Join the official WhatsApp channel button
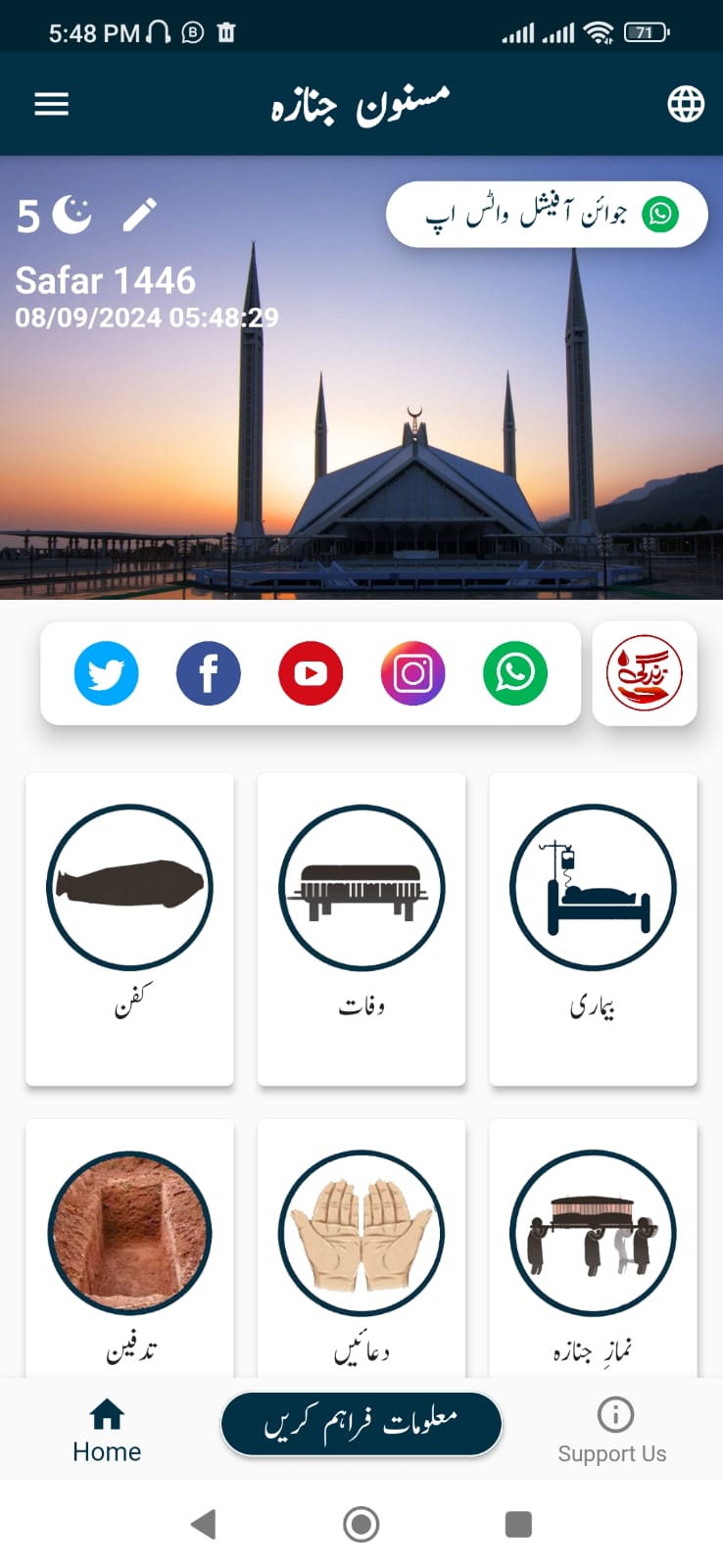Image resolution: width=723 pixels, height=1568 pixels. point(547,215)
